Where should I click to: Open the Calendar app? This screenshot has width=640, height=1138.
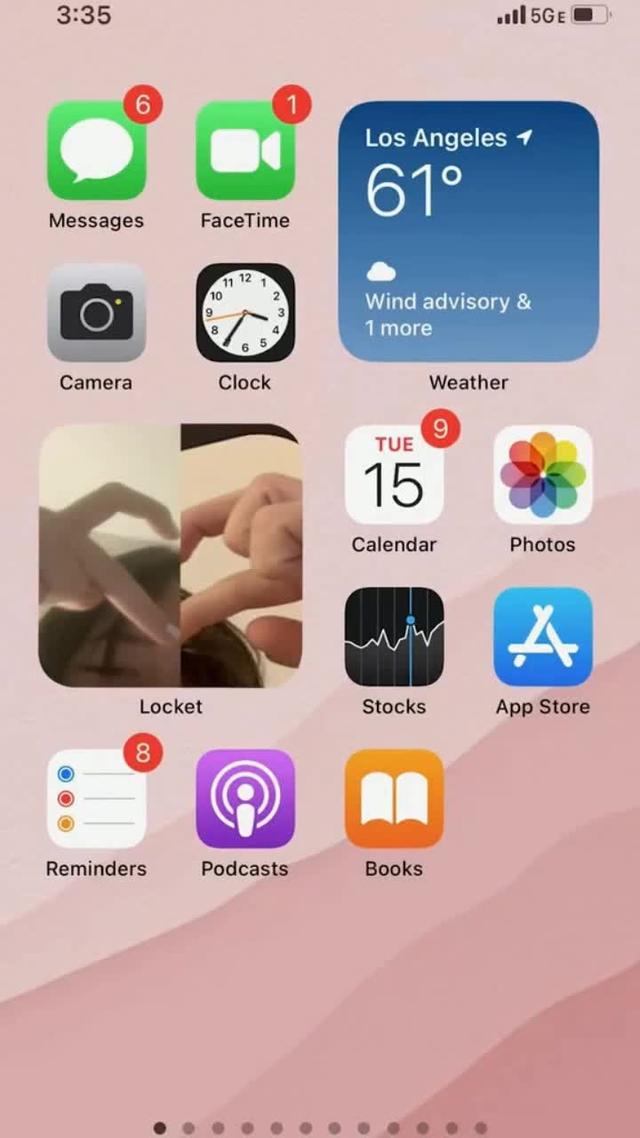click(394, 475)
